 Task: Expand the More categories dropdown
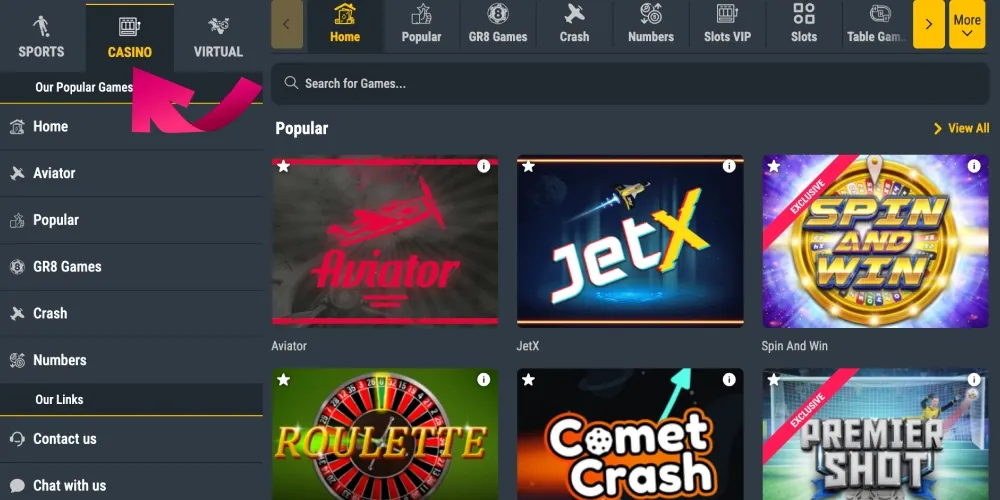click(966, 26)
